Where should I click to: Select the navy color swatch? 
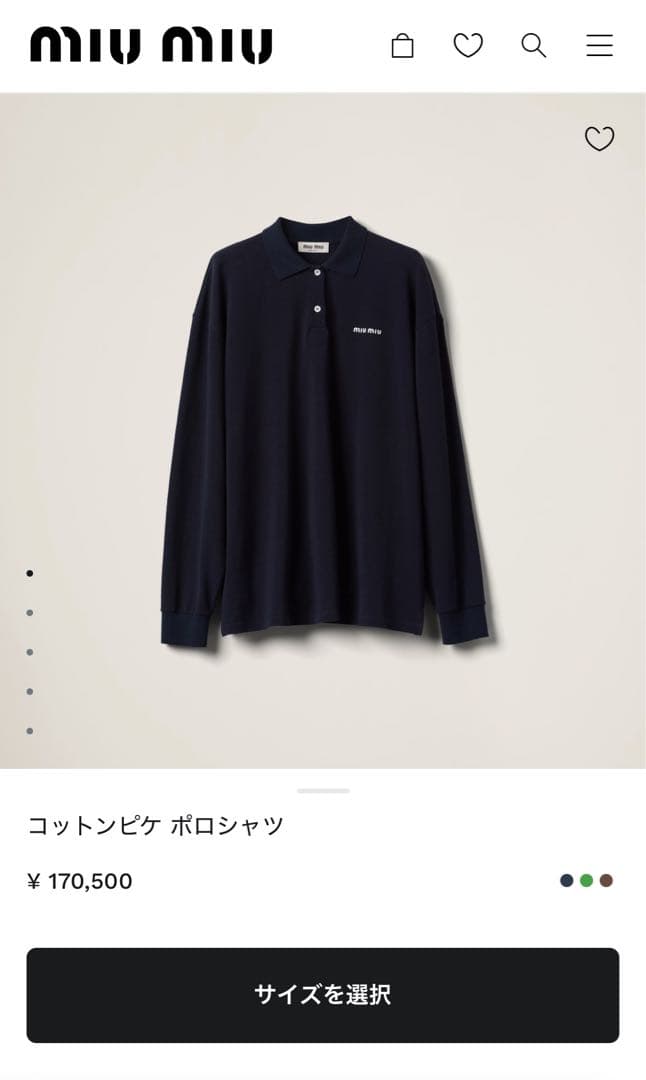pos(567,881)
